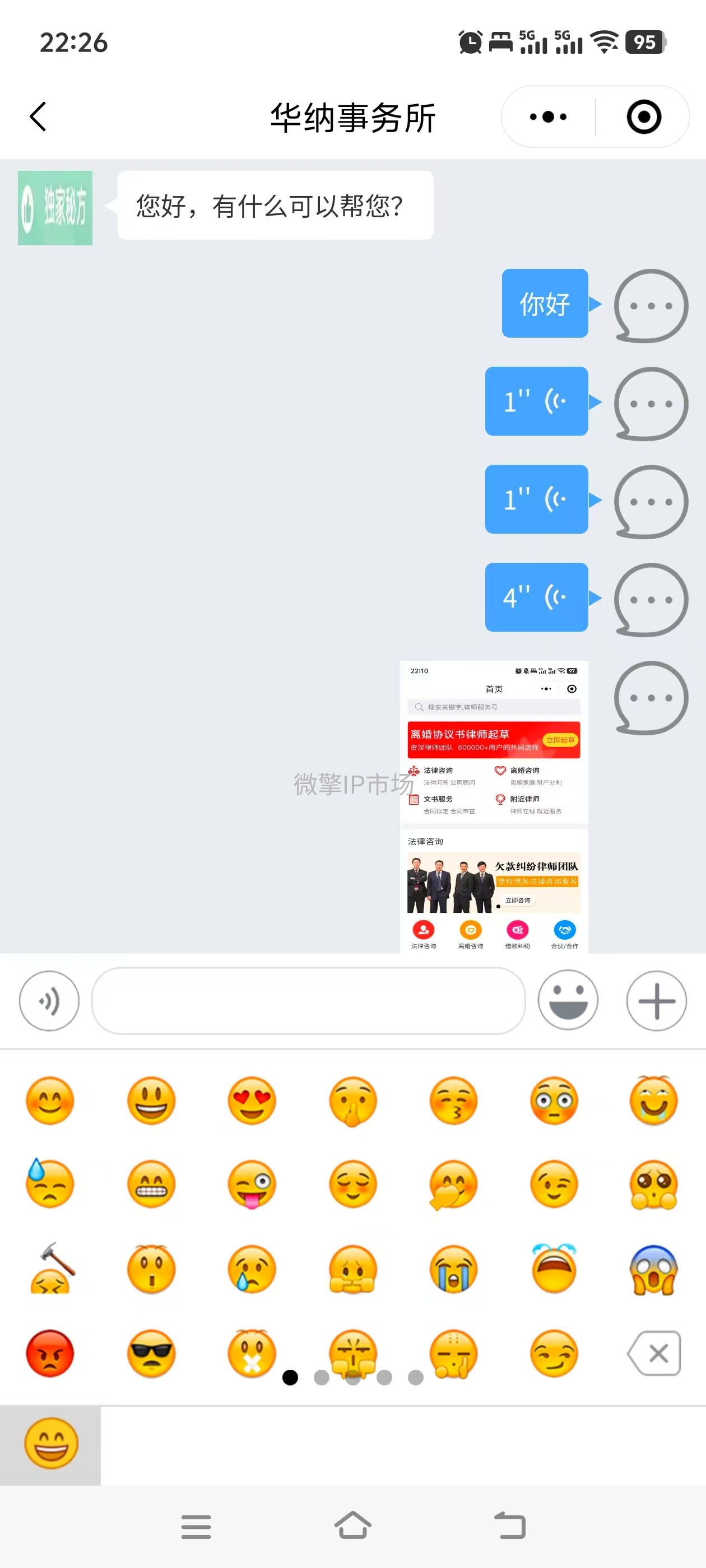
Task: Insert the tongue-out winking emoji
Action: 252,1184
